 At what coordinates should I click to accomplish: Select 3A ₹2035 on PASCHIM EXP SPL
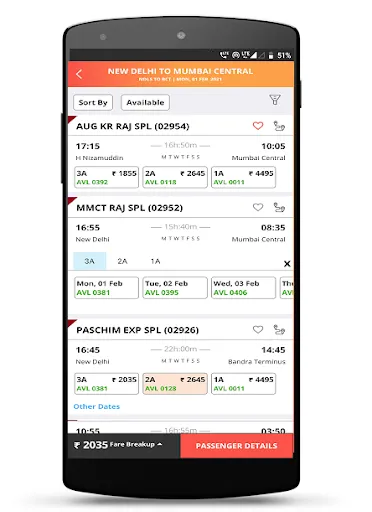[106, 384]
